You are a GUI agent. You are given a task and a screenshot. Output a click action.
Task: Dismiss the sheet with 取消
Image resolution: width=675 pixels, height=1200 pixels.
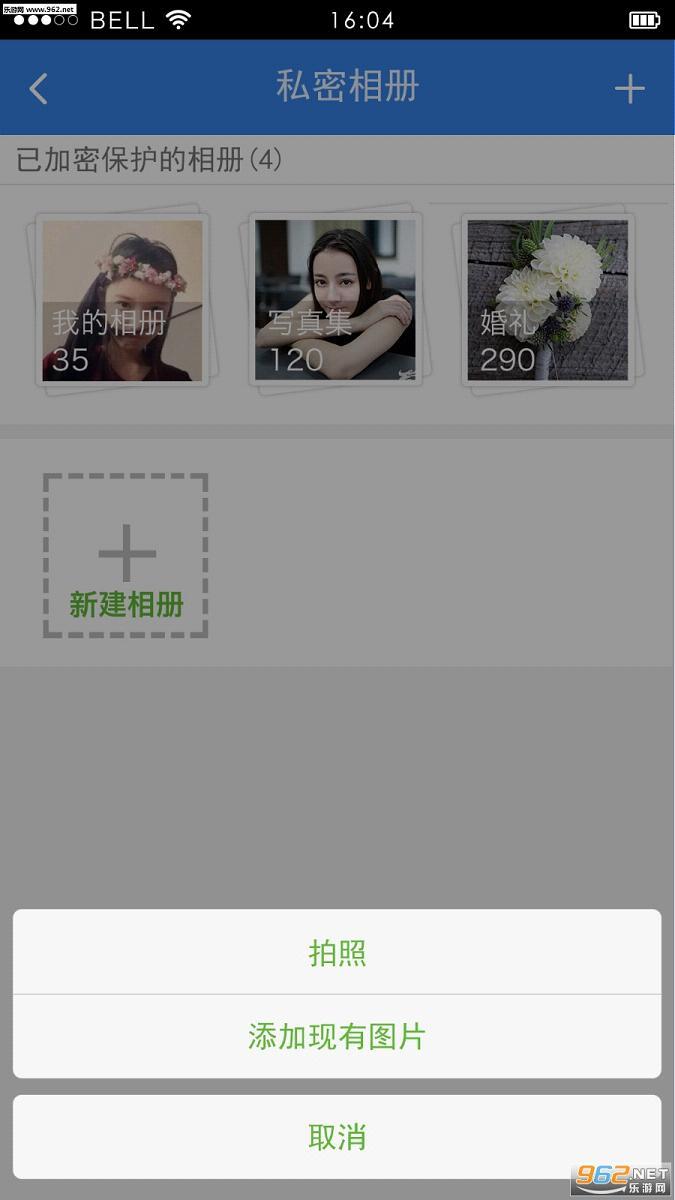[337, 1137]
